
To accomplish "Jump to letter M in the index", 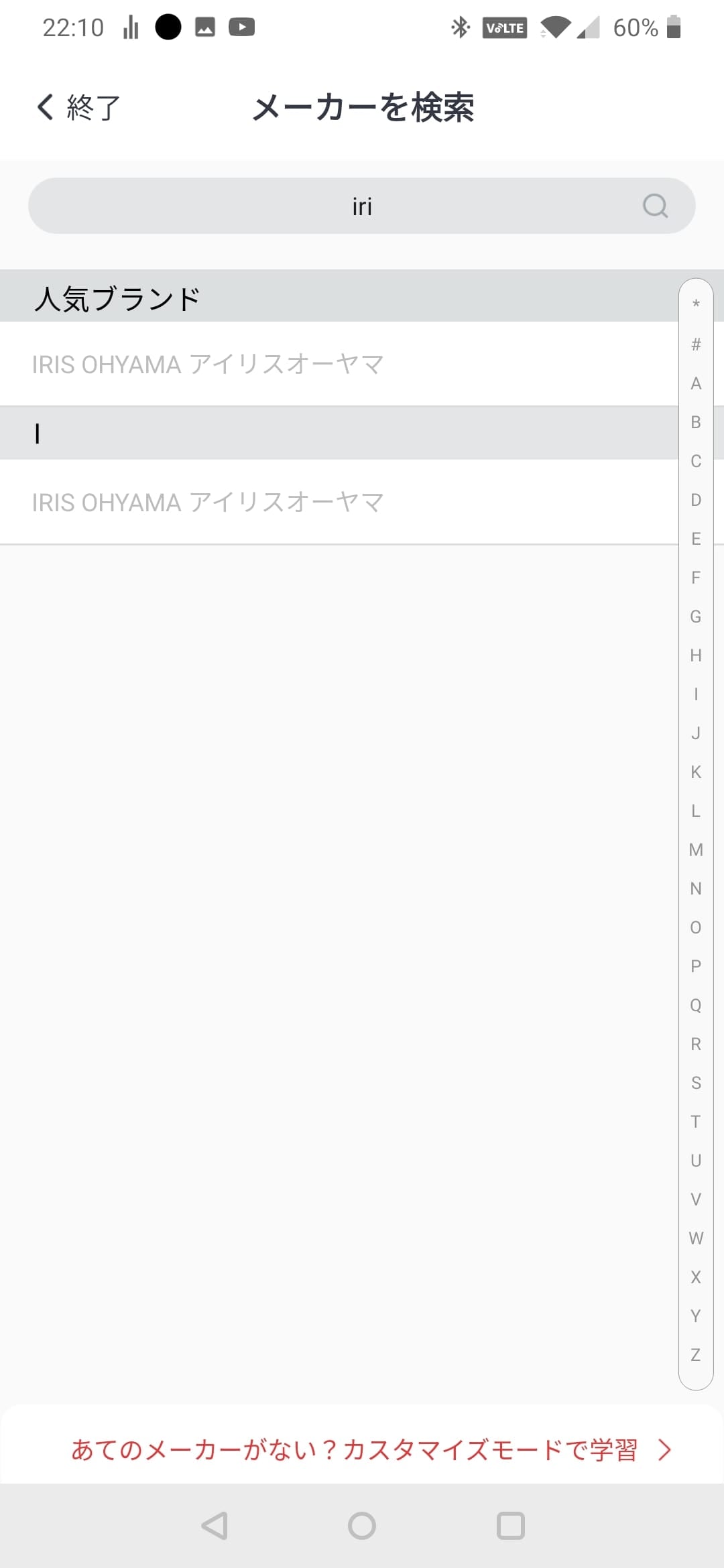I will 696,850.
